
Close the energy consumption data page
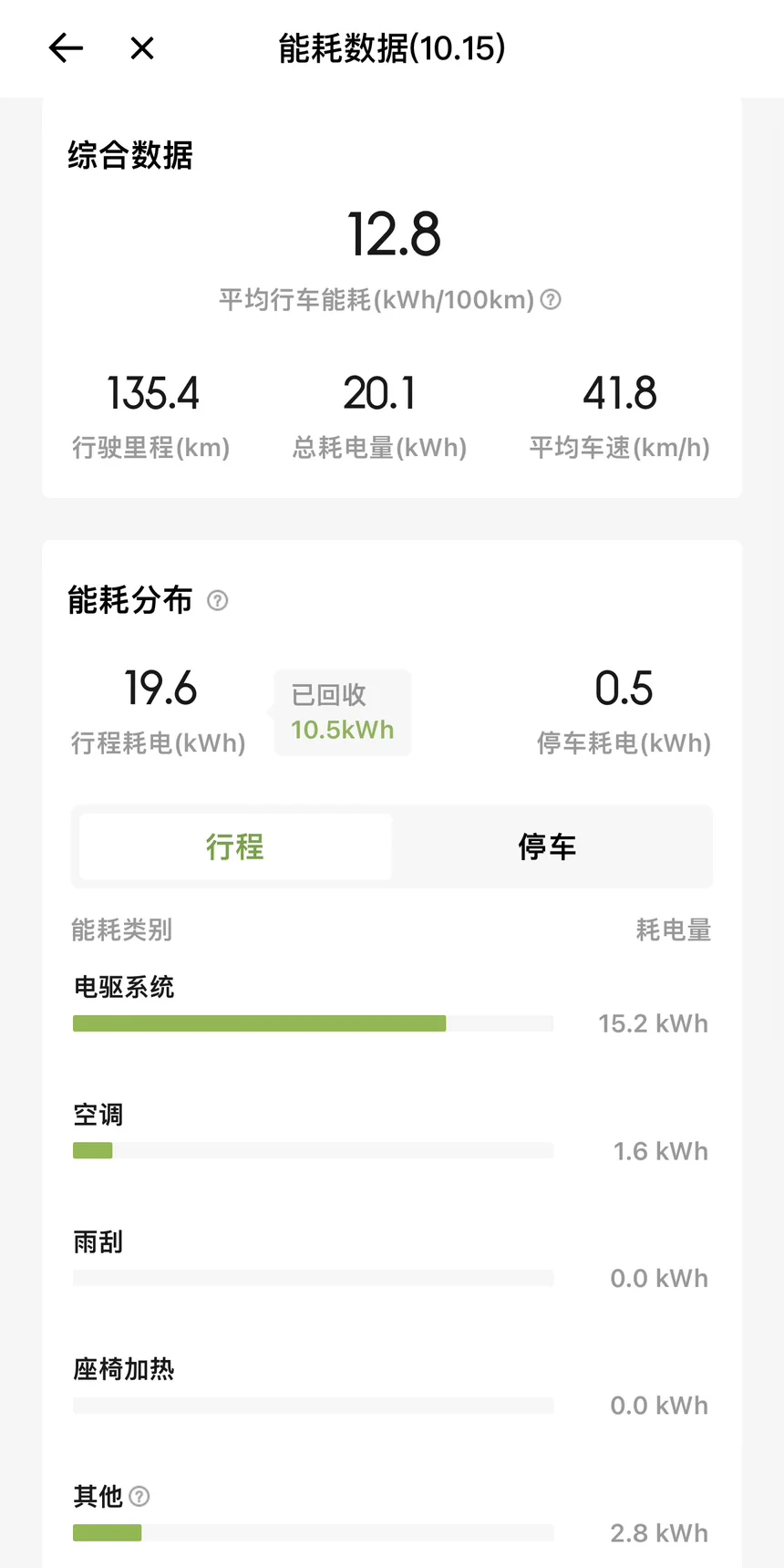tap(142, 48)
